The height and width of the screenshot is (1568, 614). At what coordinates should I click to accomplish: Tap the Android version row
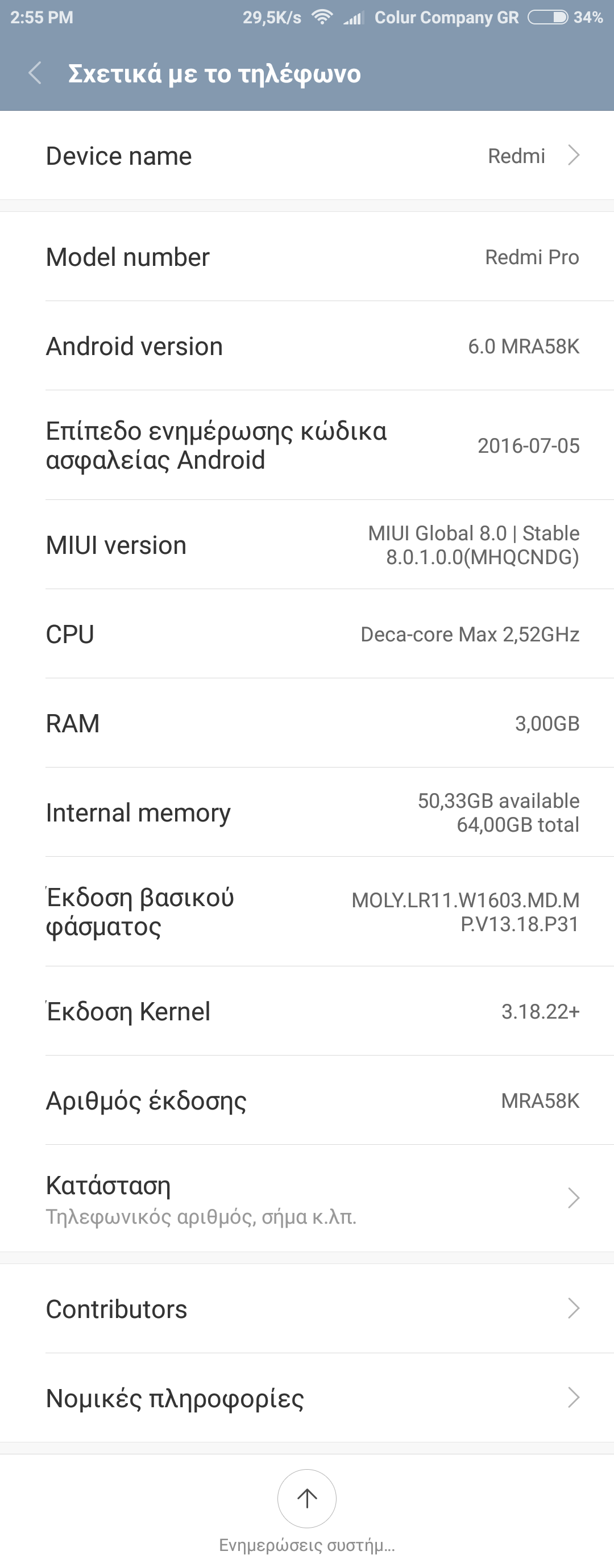(x=307, y=346)
